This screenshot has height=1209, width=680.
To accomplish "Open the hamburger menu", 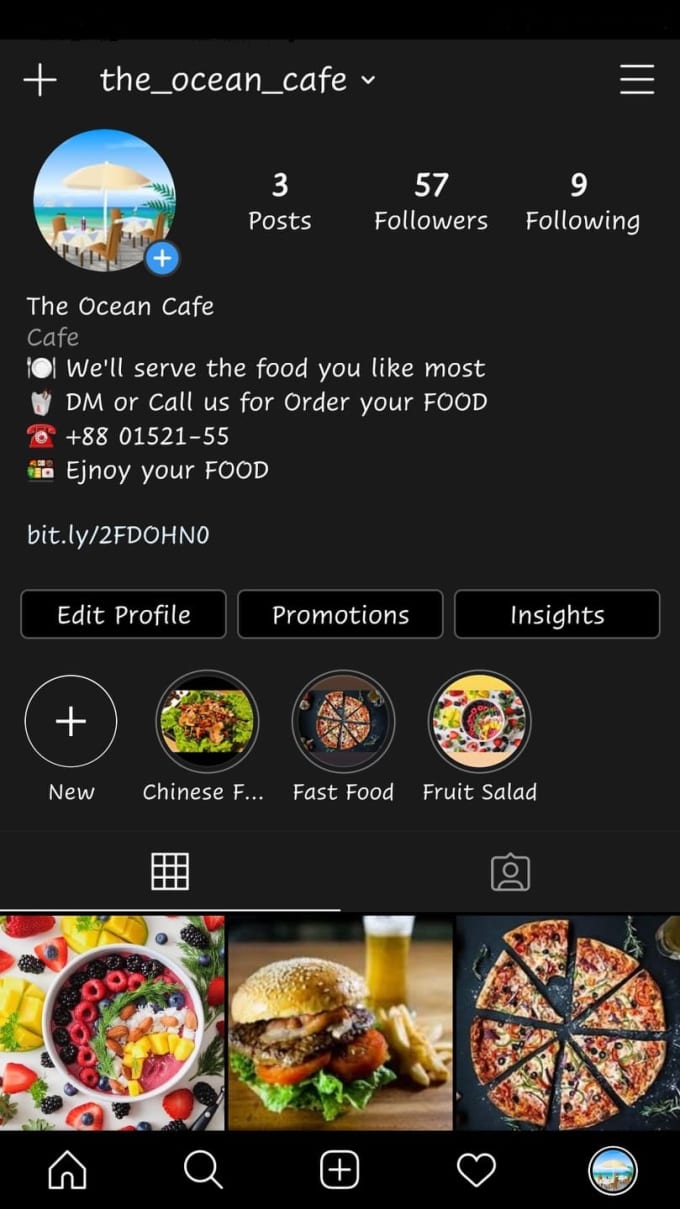I will pyautogui.click(x=637, y=80).
